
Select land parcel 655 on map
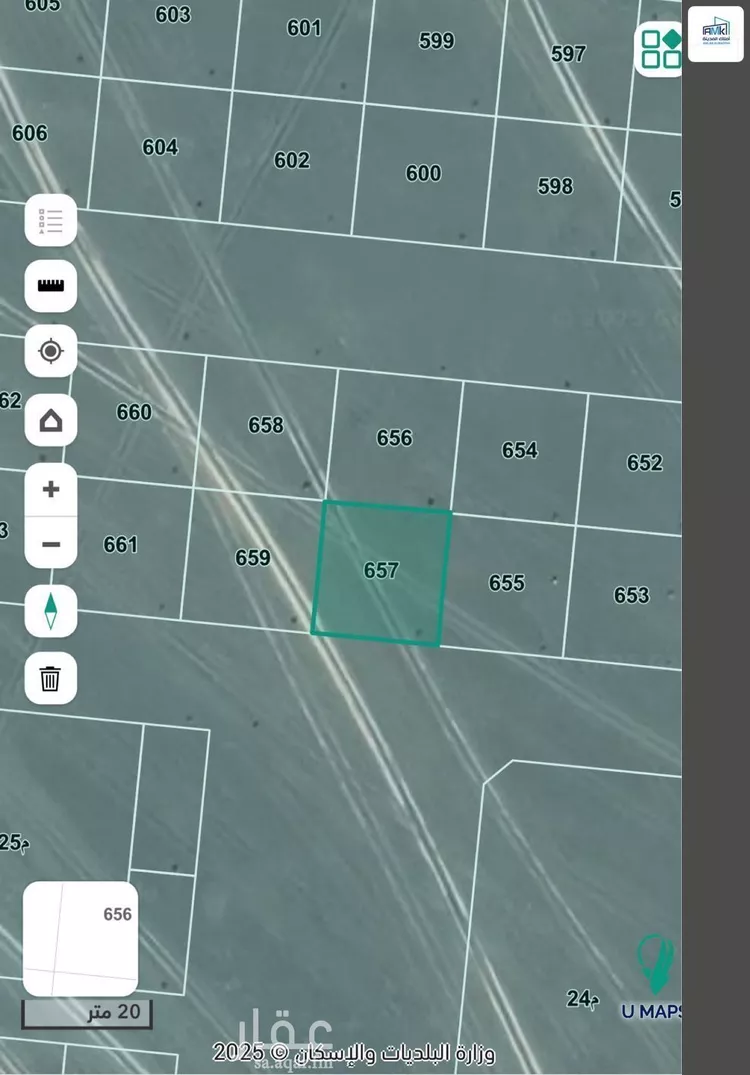tap(506, 583)
